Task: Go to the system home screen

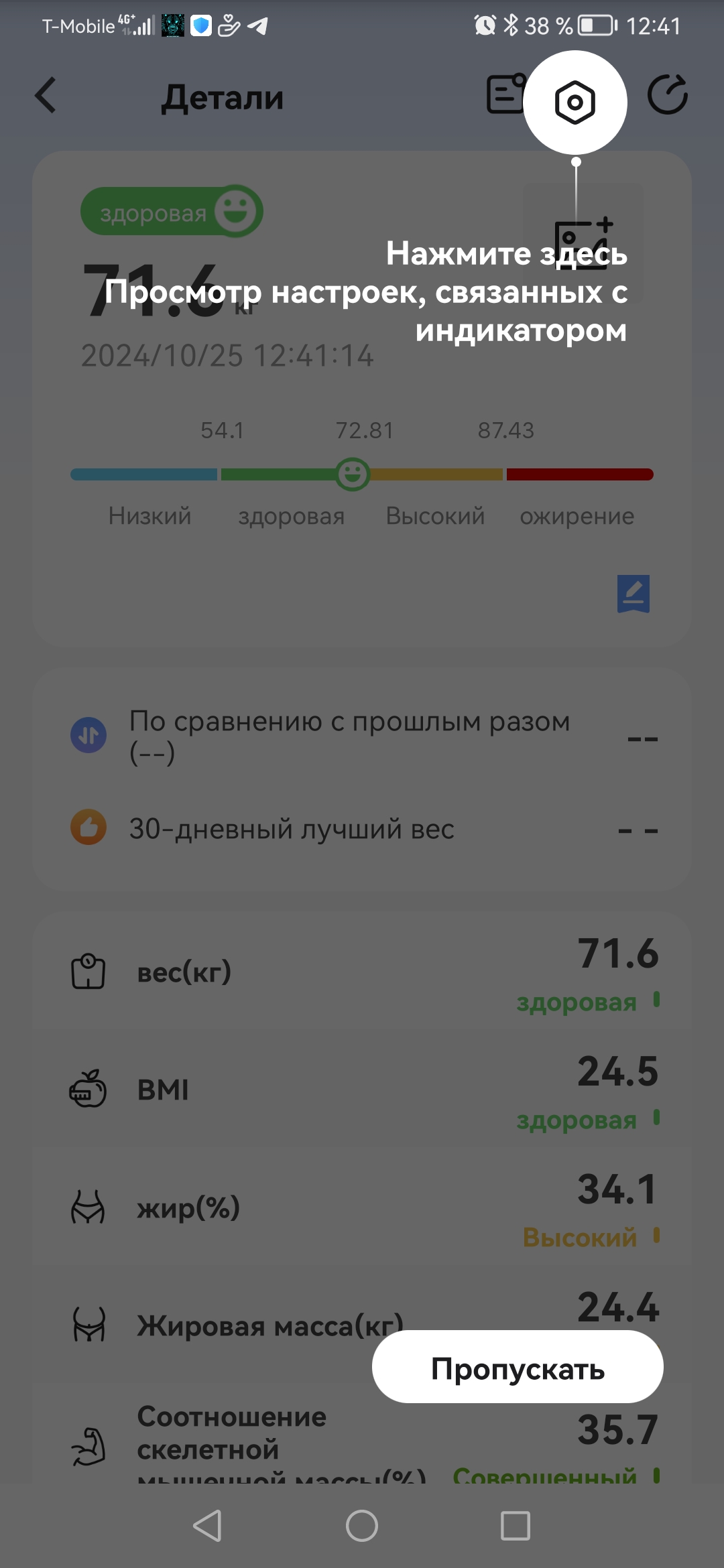Action: [x=362, y=1526]
